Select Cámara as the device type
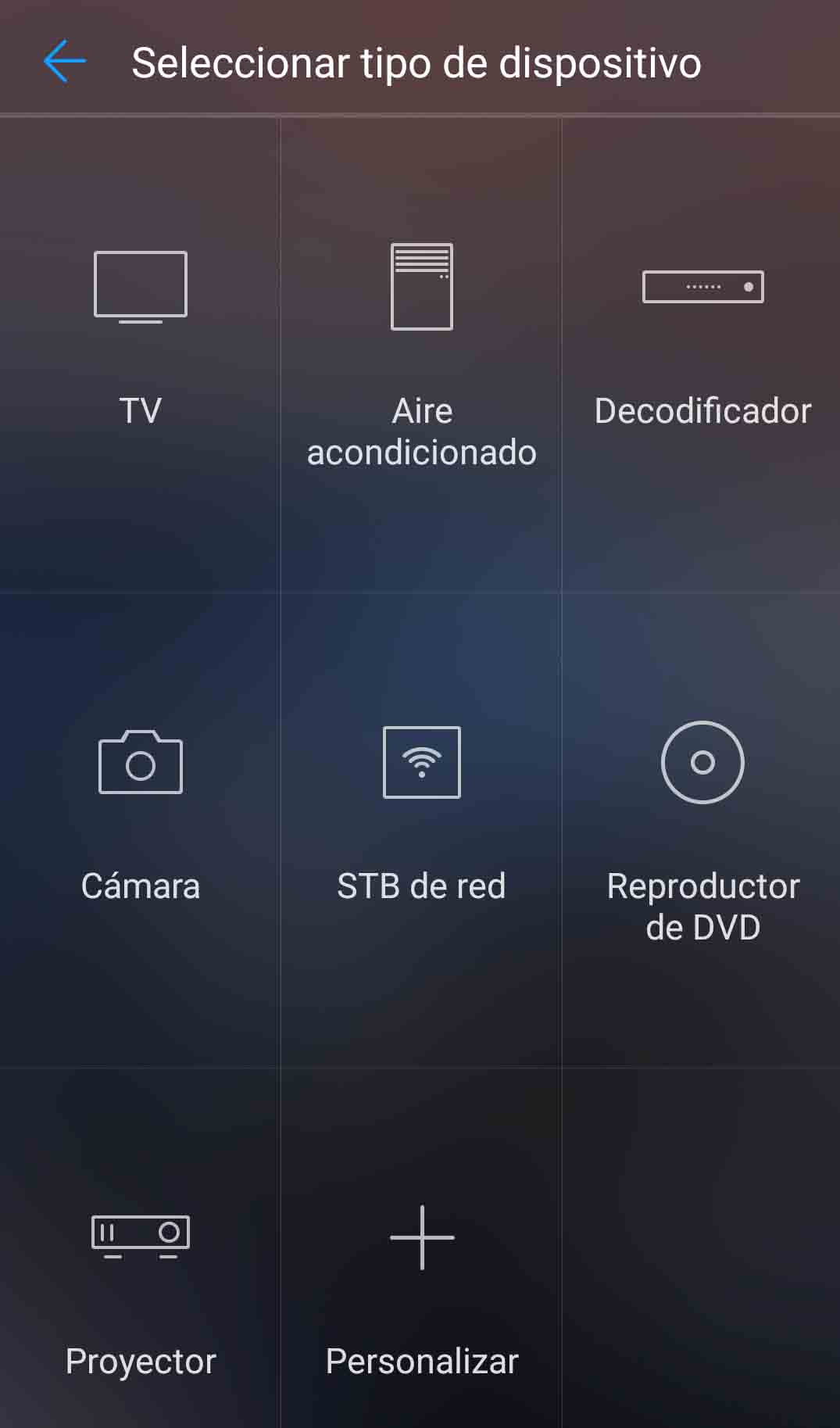 click(140, 813)
